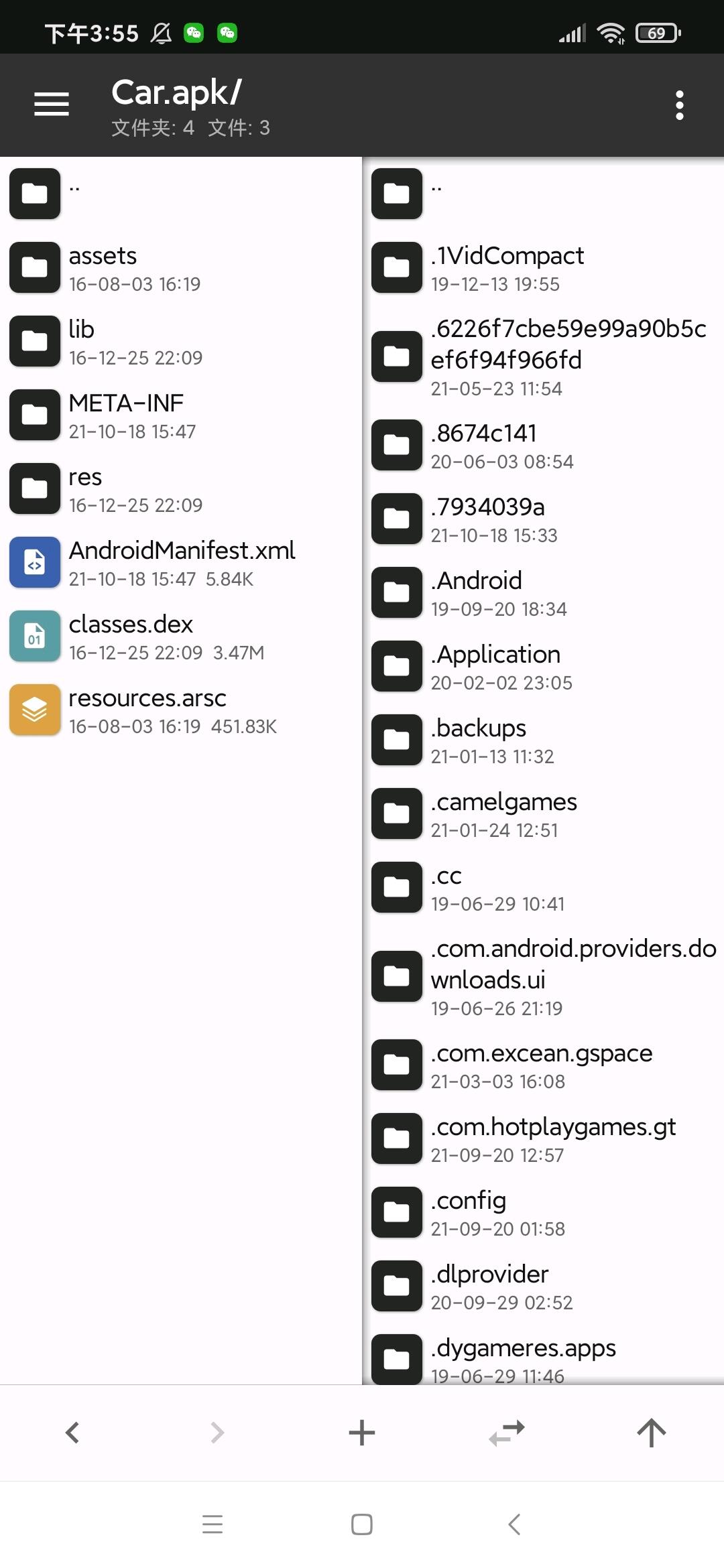This screenshot has height=1568, width=724.
Task: Open the .Android folder
Action: pos(477,592)
